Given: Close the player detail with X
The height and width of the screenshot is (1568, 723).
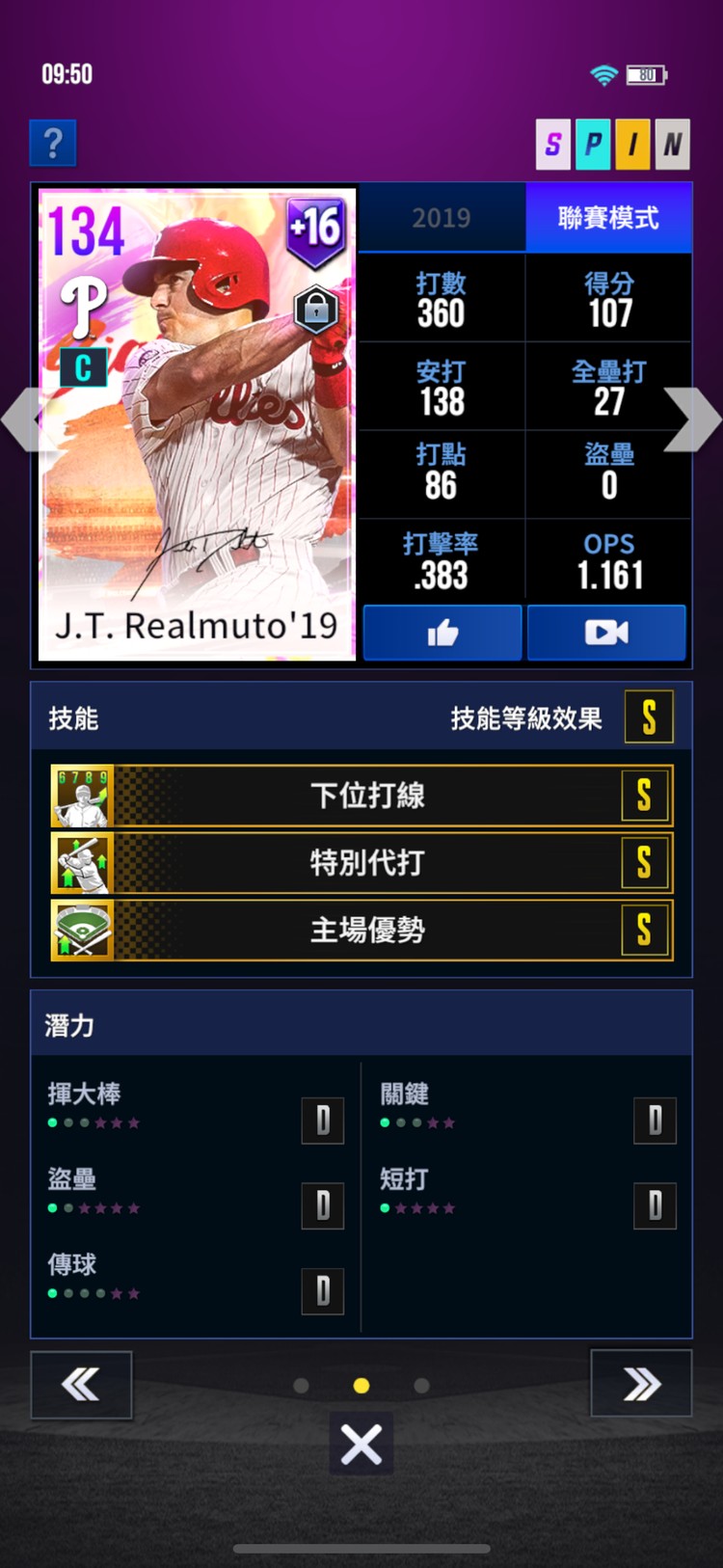Looking at the screenshot, I should 361,1445.
